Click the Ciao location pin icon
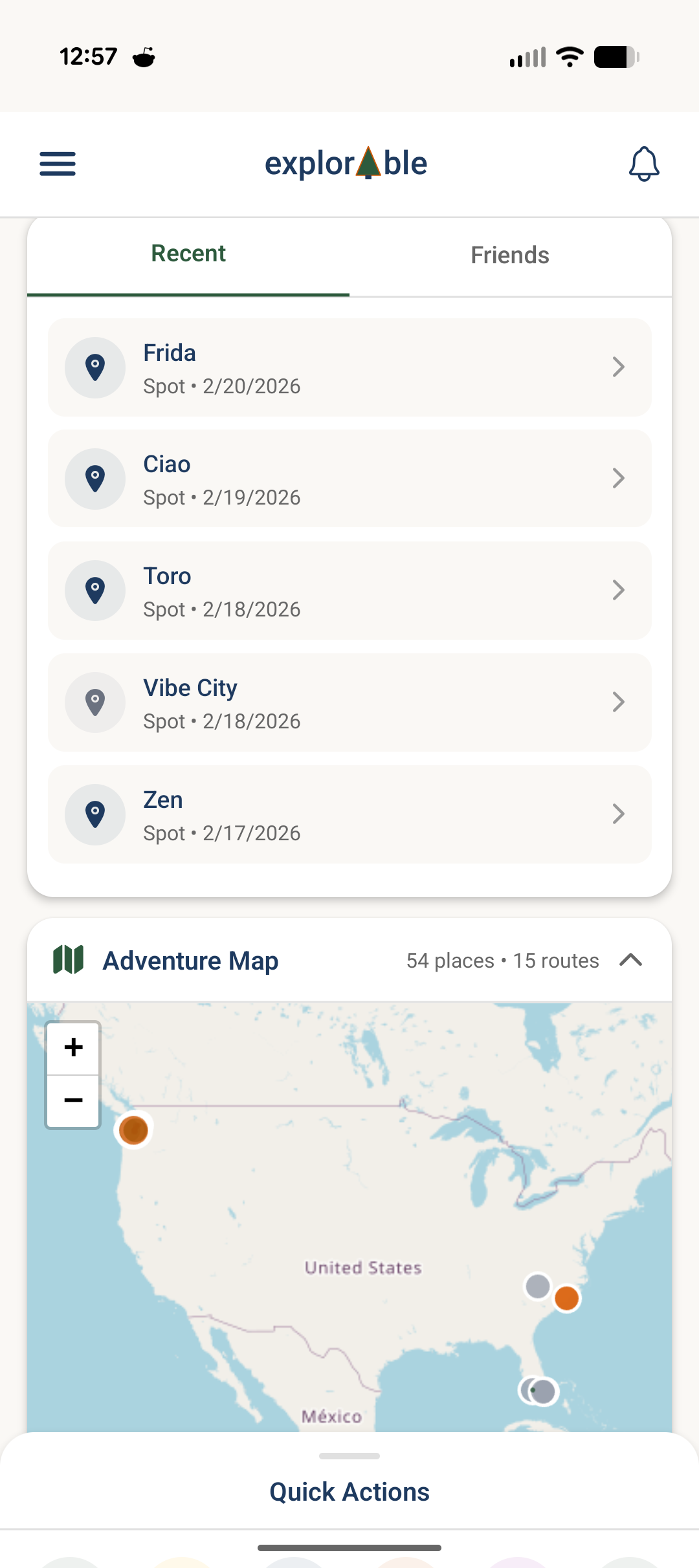Screen dimensions: 699x1568 click(95, 478)
